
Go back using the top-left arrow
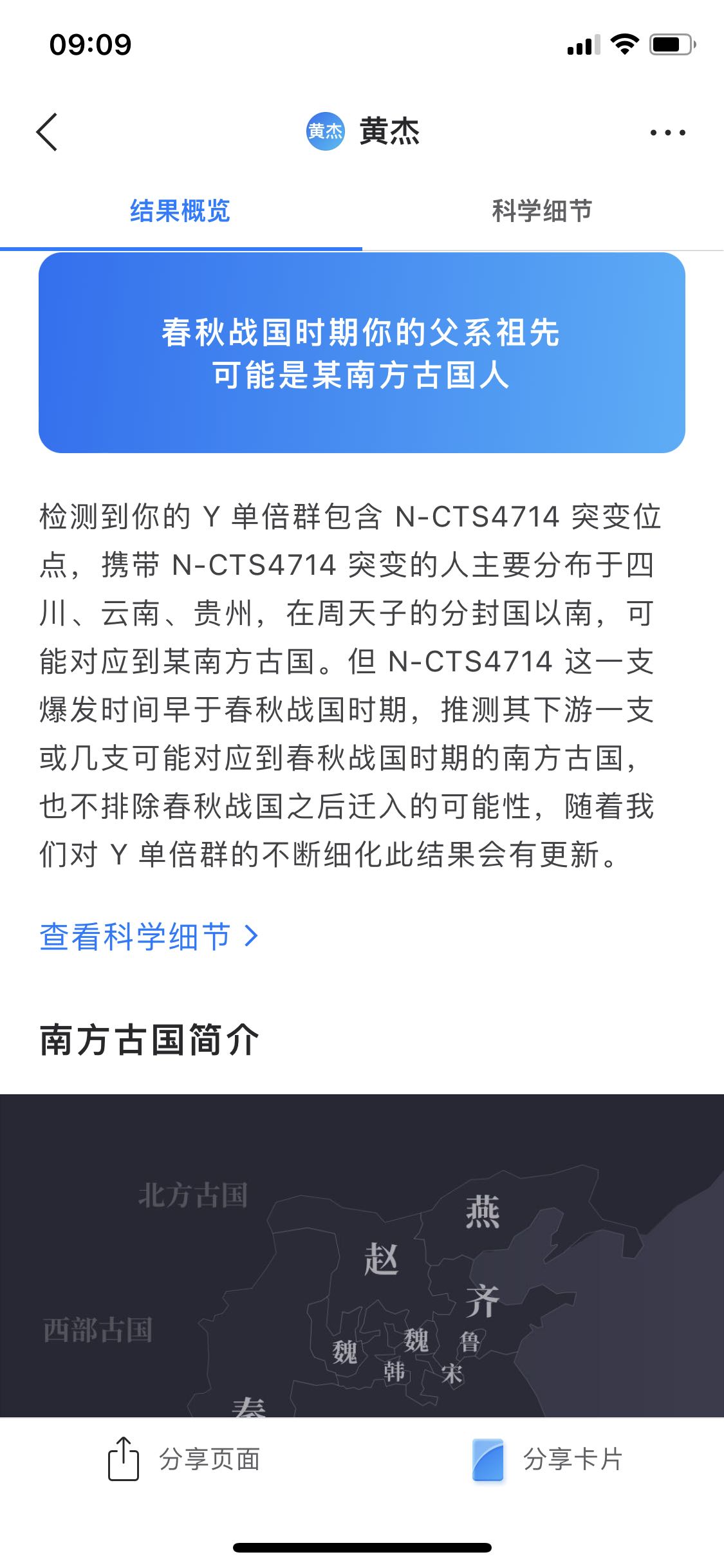pyautogui.click(x=47, y=132)
